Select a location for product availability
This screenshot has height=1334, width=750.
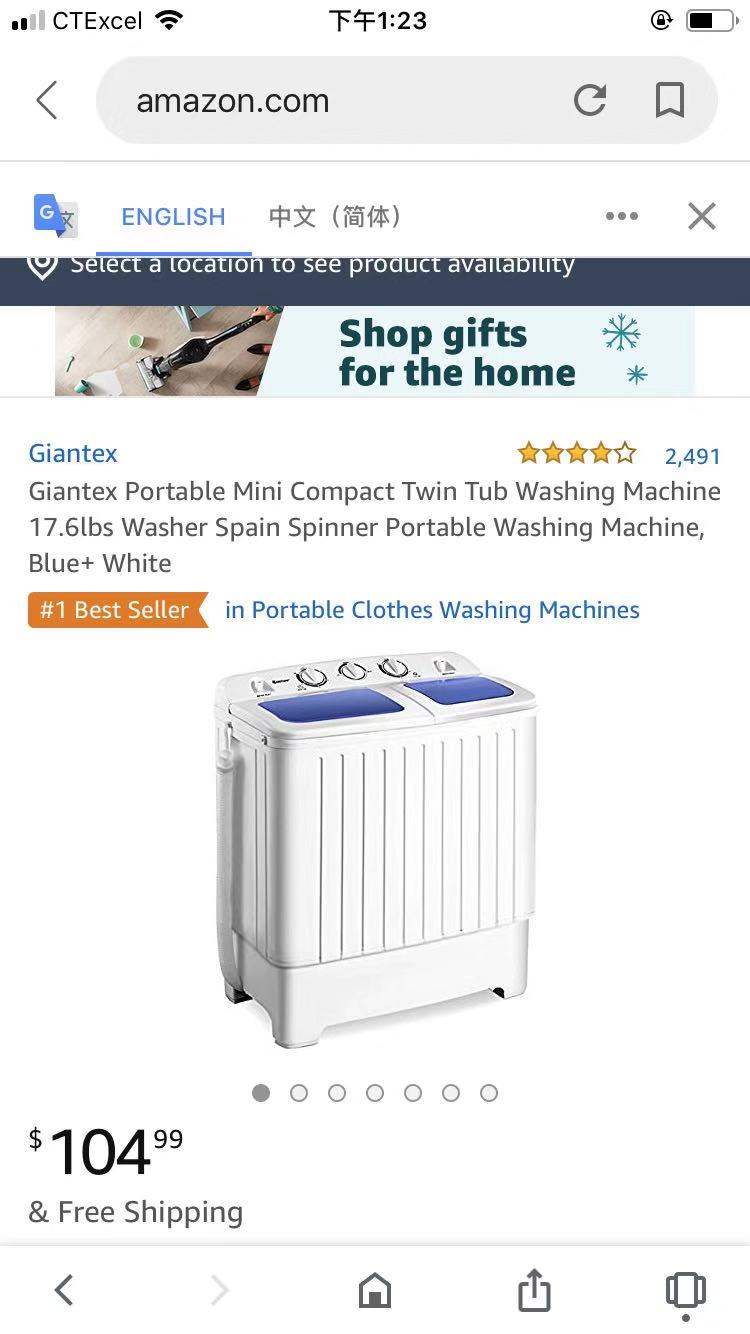tap(320, 266)
